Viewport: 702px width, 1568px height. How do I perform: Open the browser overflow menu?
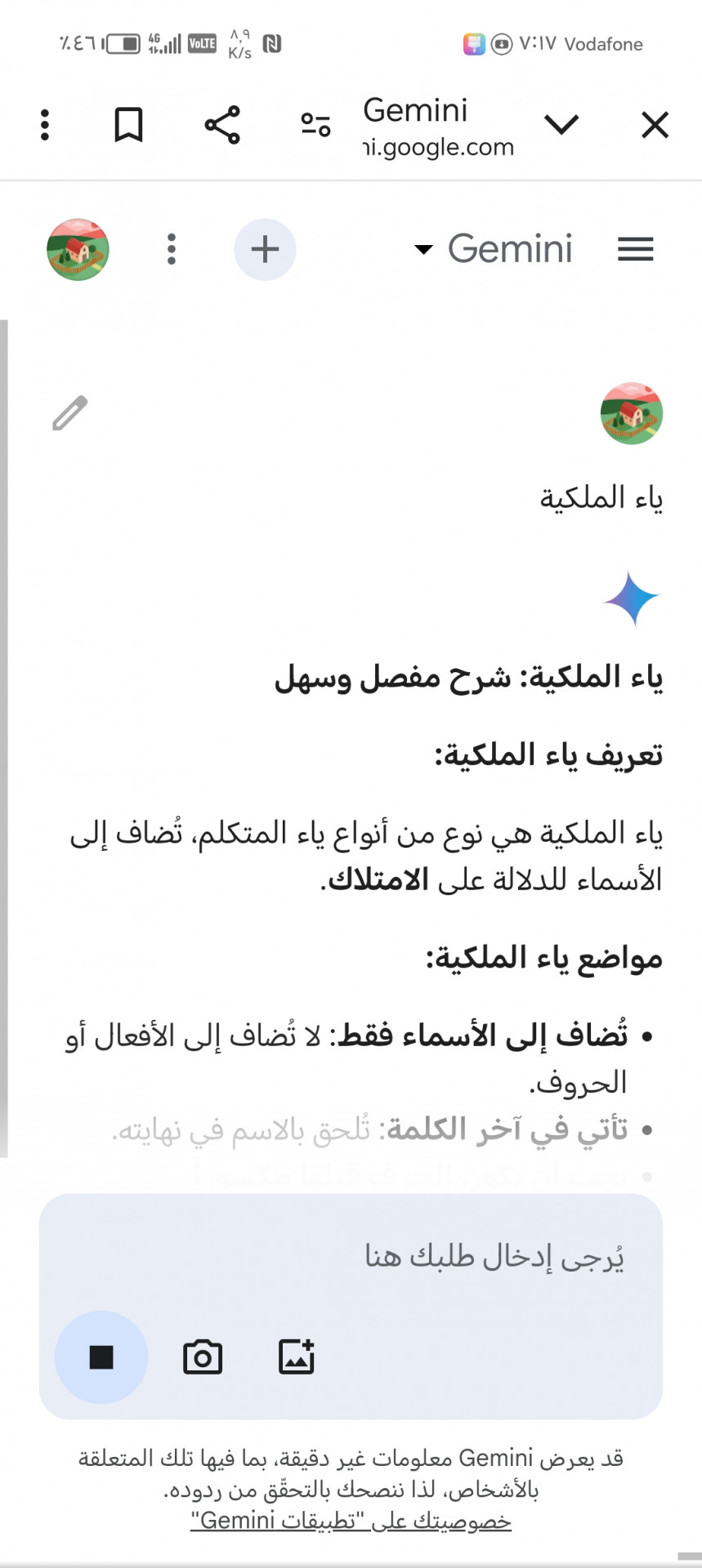pos(45,125)
